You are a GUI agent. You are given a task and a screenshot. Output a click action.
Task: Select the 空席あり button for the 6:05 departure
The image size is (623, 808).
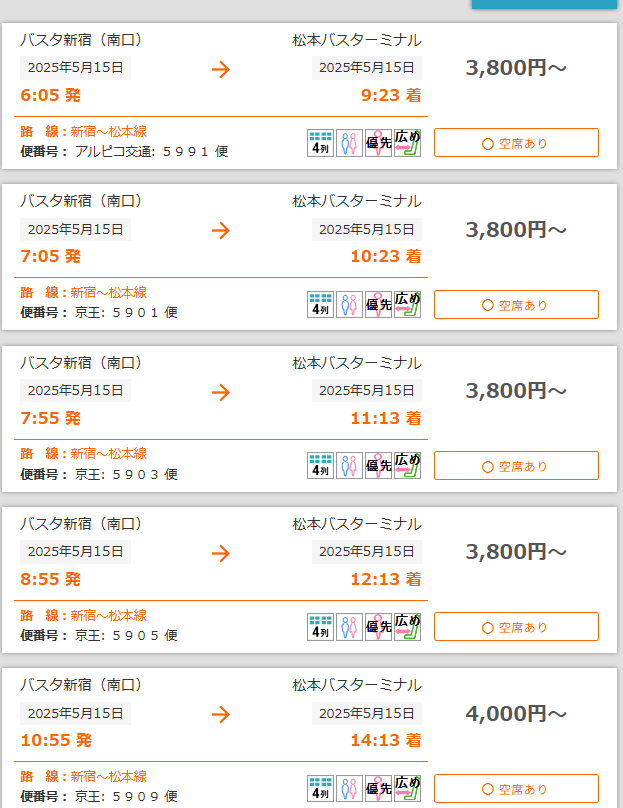(516, 143)
